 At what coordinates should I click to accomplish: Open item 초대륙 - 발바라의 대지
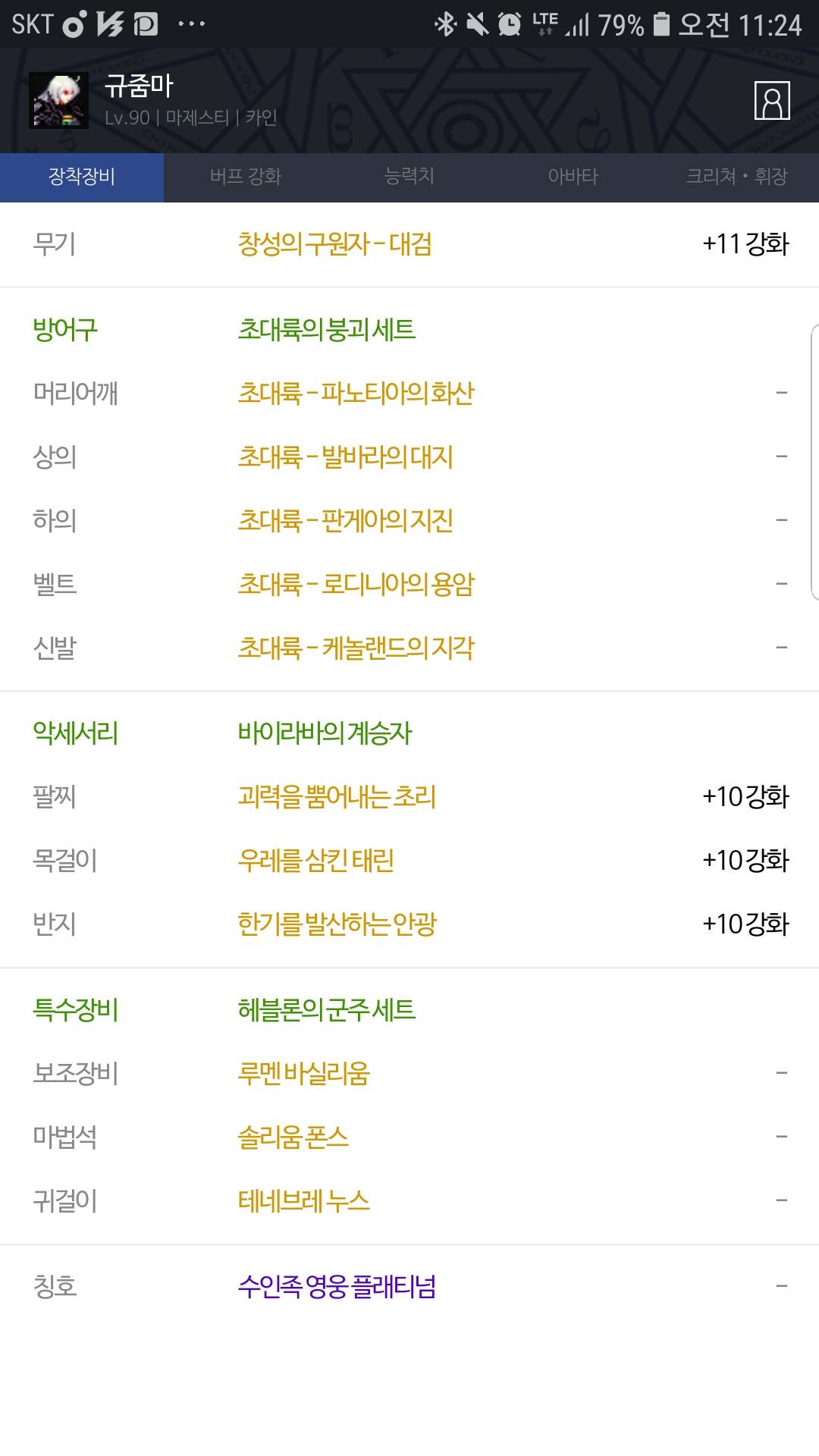click(x=345, y=457)
